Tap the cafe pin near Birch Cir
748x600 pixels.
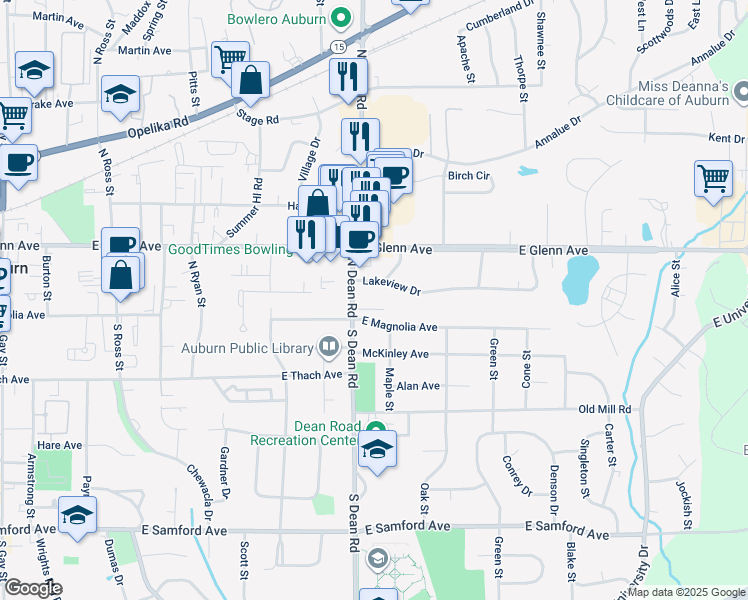click(395, 176)
